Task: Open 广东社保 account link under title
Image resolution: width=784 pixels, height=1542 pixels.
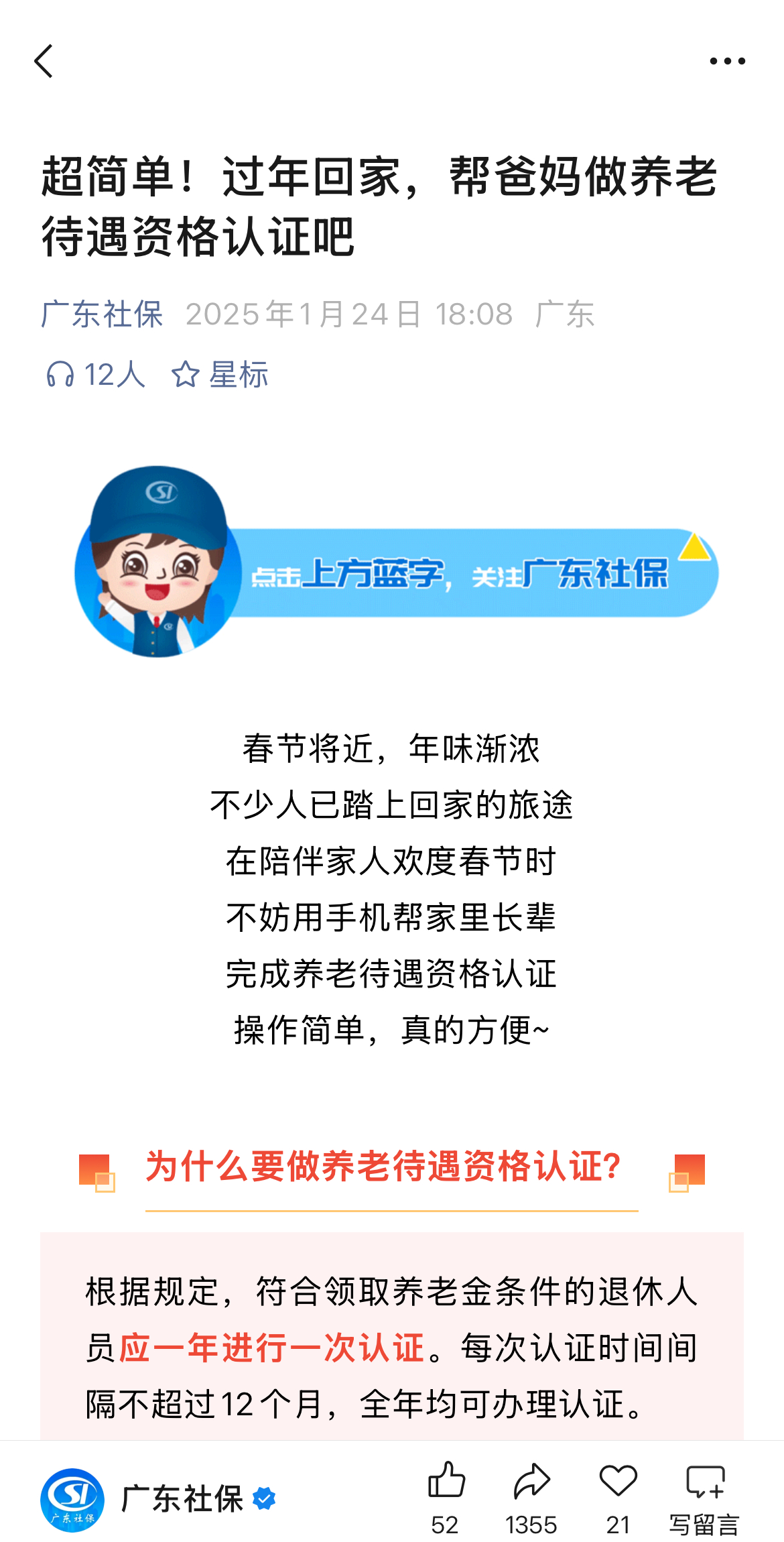Action: (x=102, y=314)
